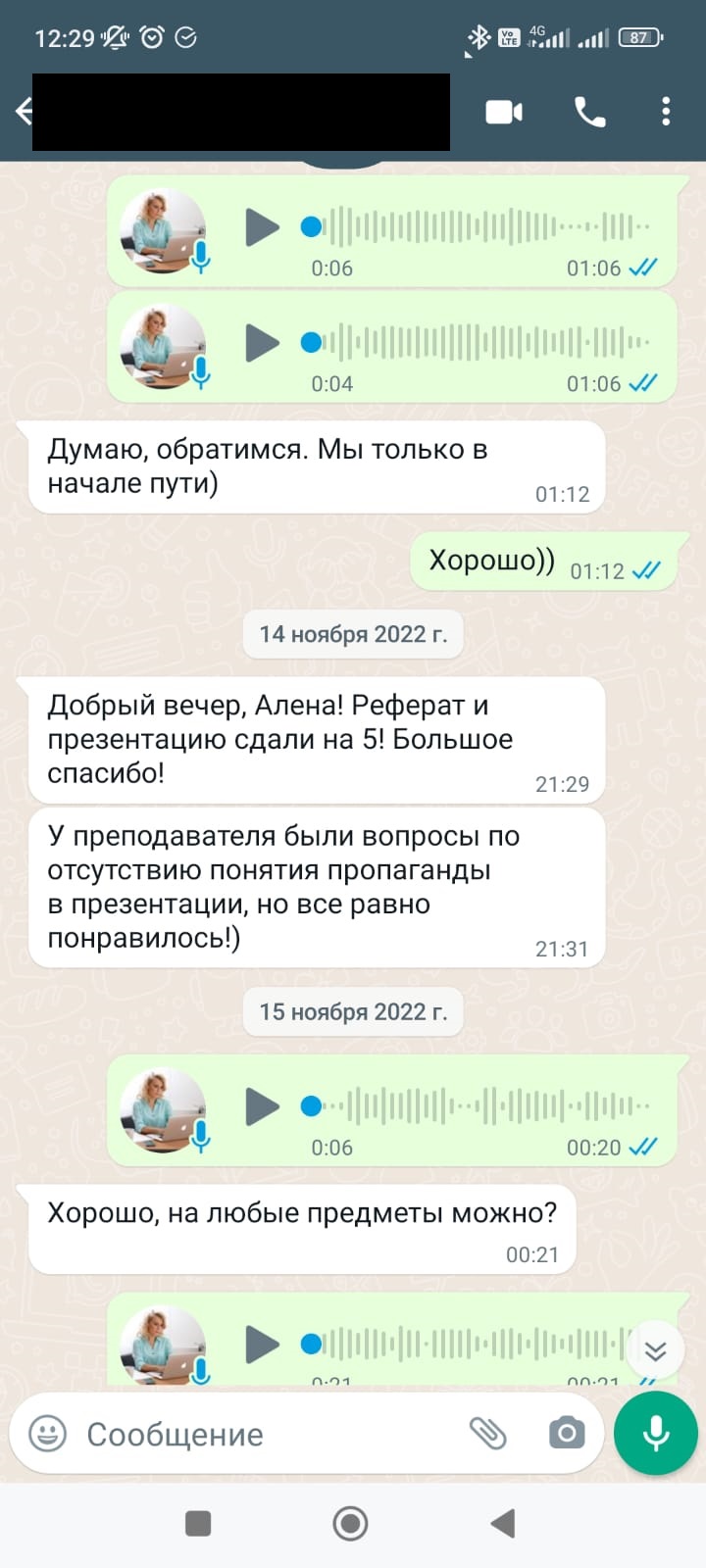
Task: Tap the system back triangle
Action: tap(503, 1523)
